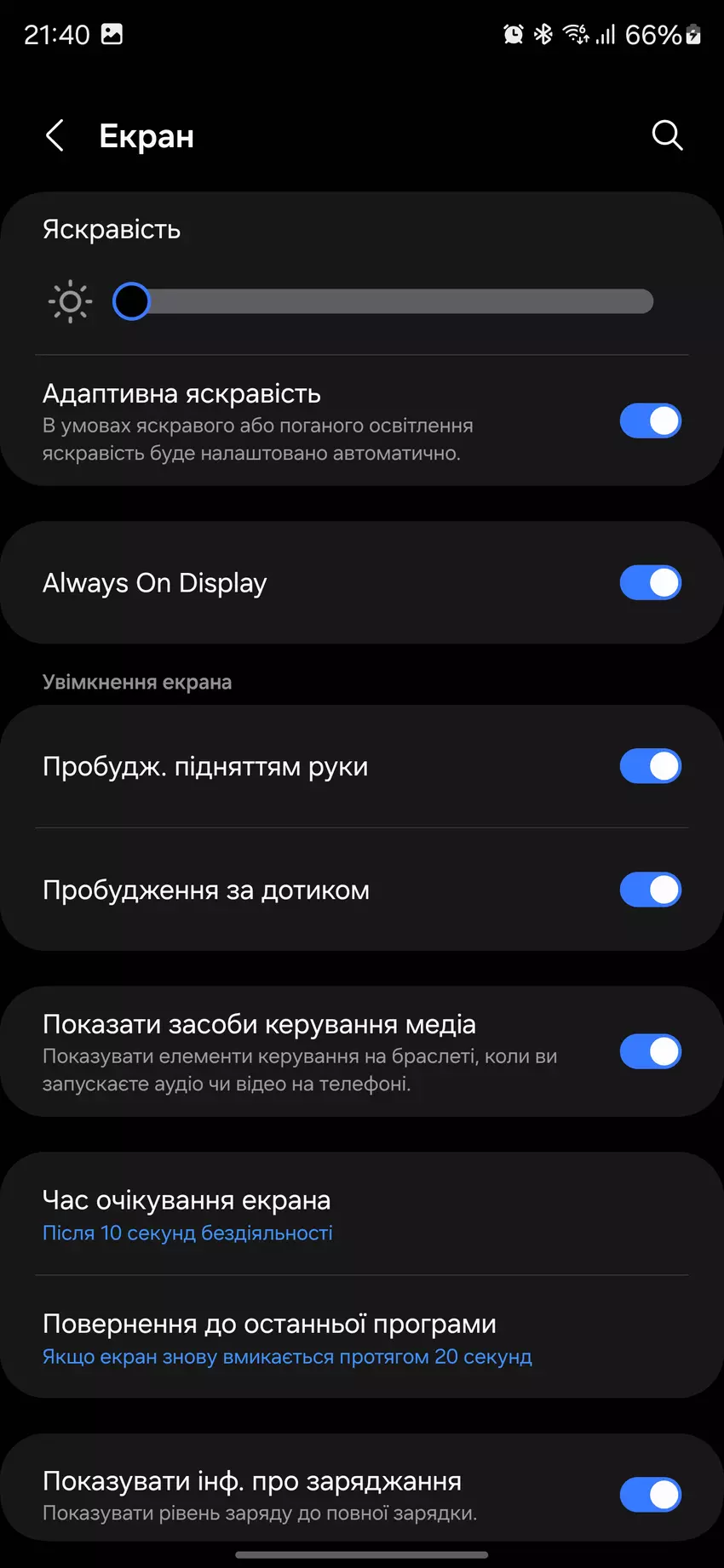Toggle the Always On Display switch
The width and height of the screenshot is (724, 1568).
(650, 583)
